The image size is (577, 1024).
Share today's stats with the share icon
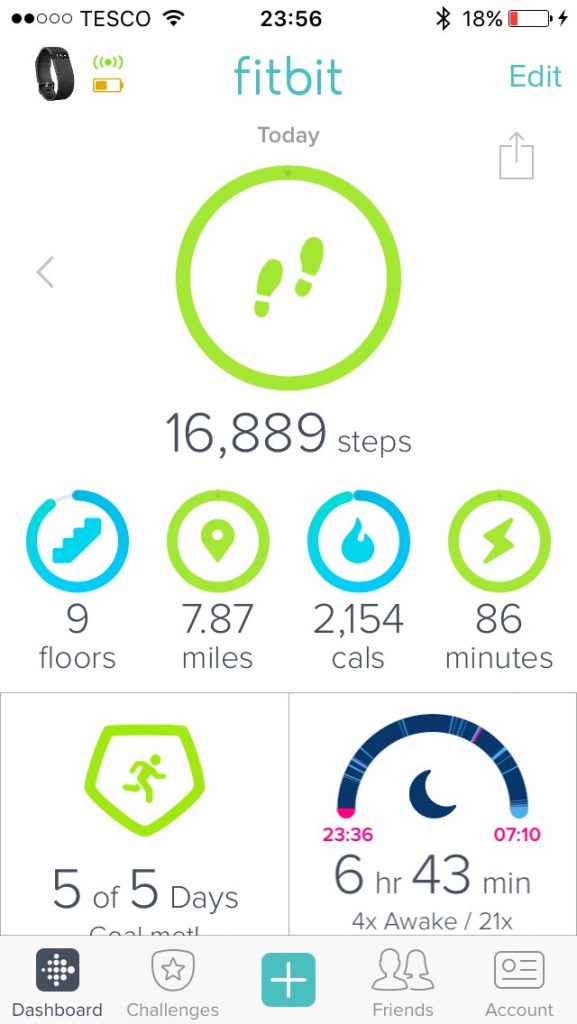click(516, 155)
